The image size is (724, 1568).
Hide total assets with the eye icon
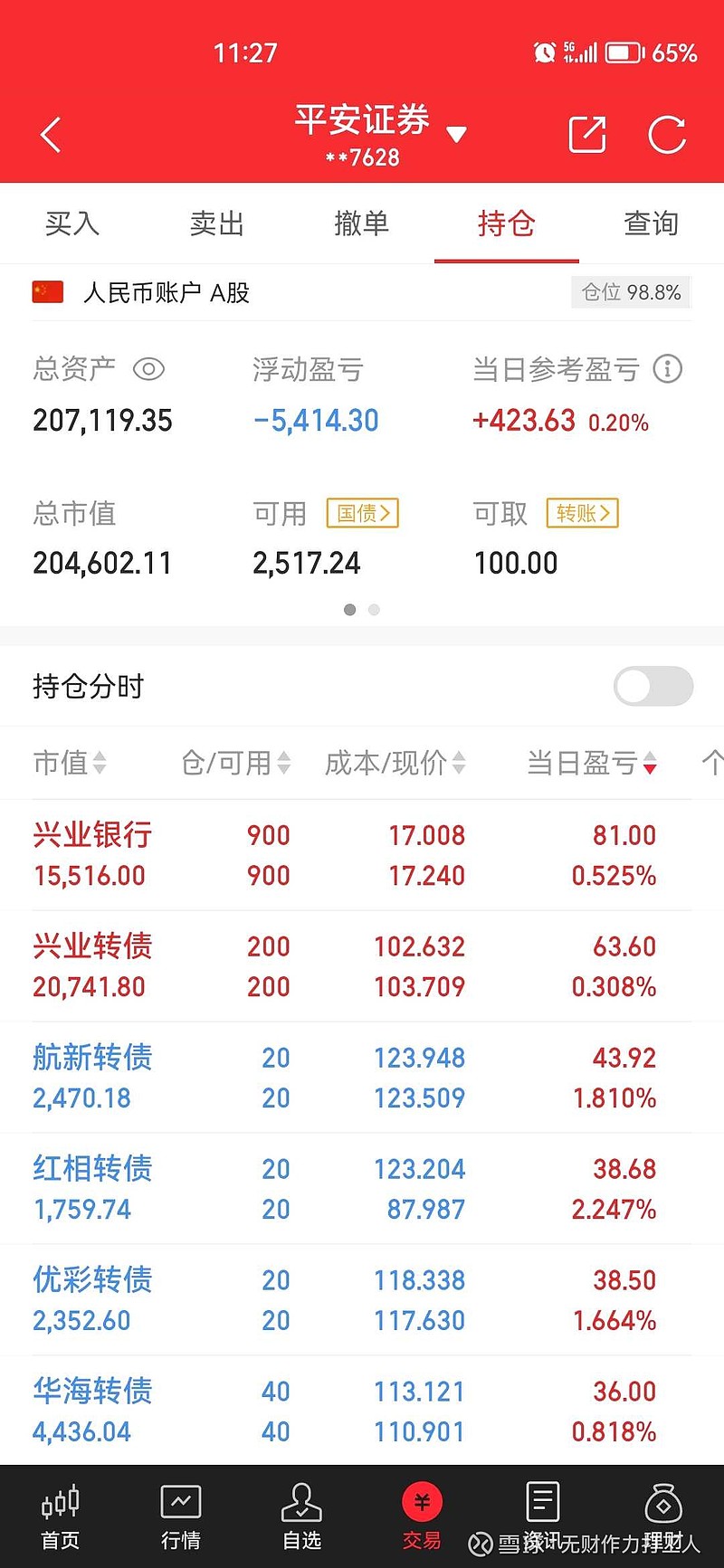click(x=149, y=369)
